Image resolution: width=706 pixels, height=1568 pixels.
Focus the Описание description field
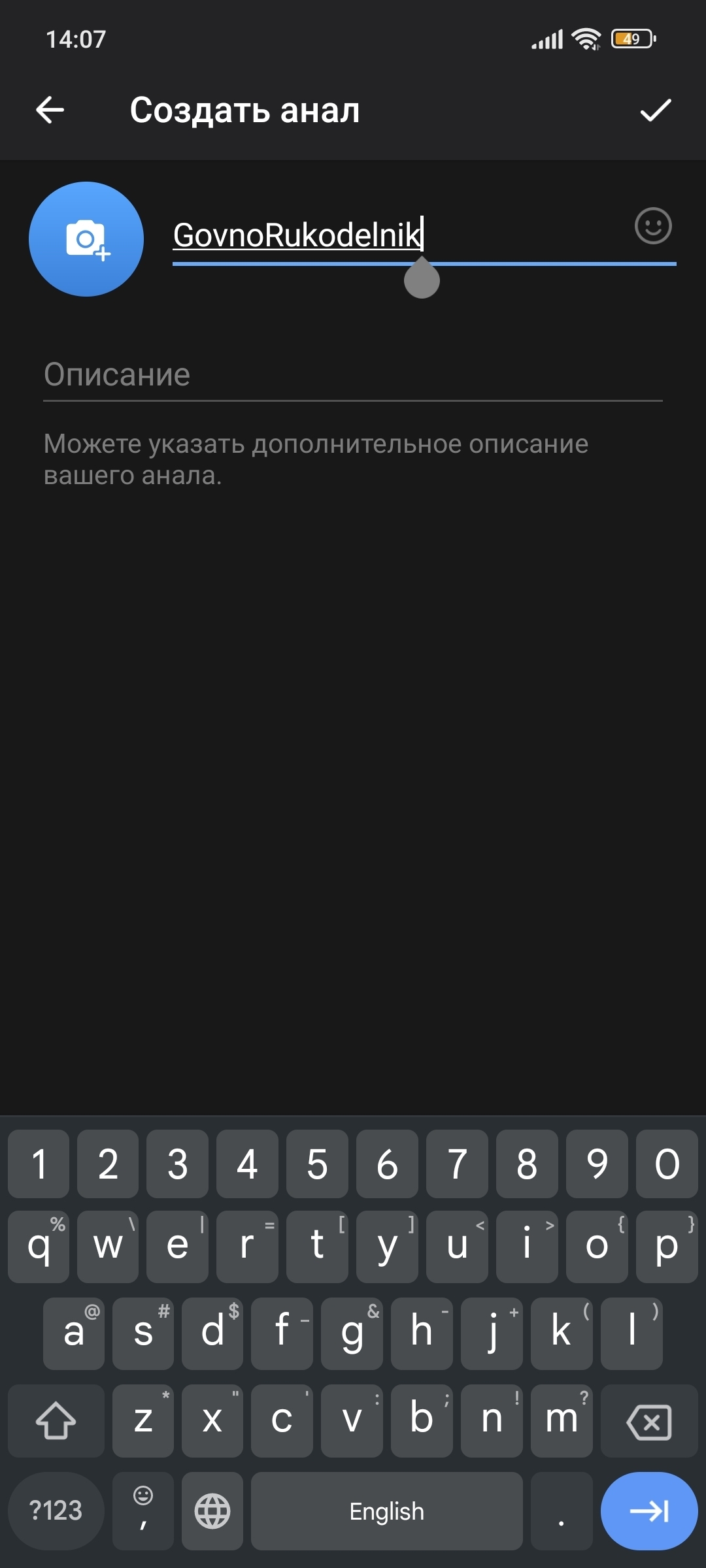click(x=353, y=375)
